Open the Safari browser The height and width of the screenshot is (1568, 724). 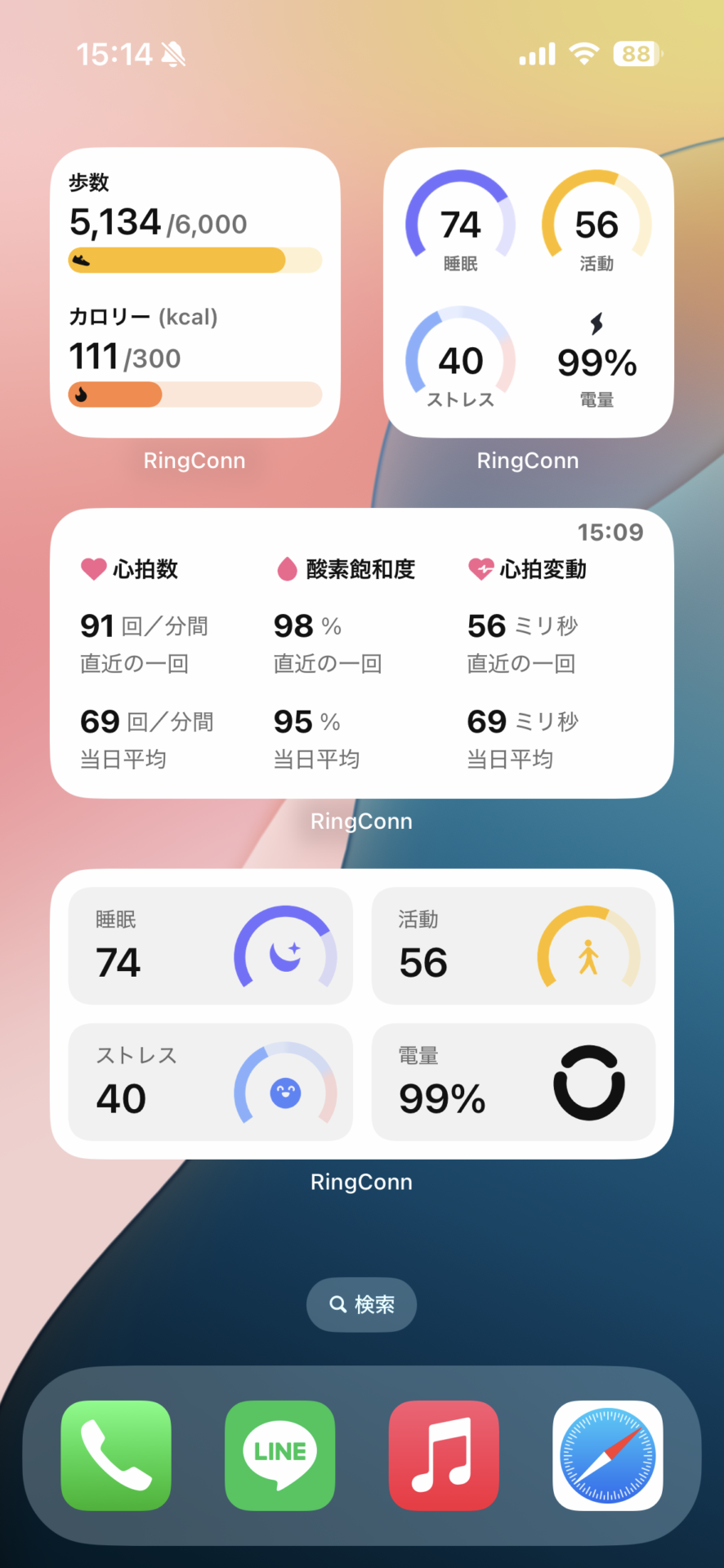click(607, 1455)
